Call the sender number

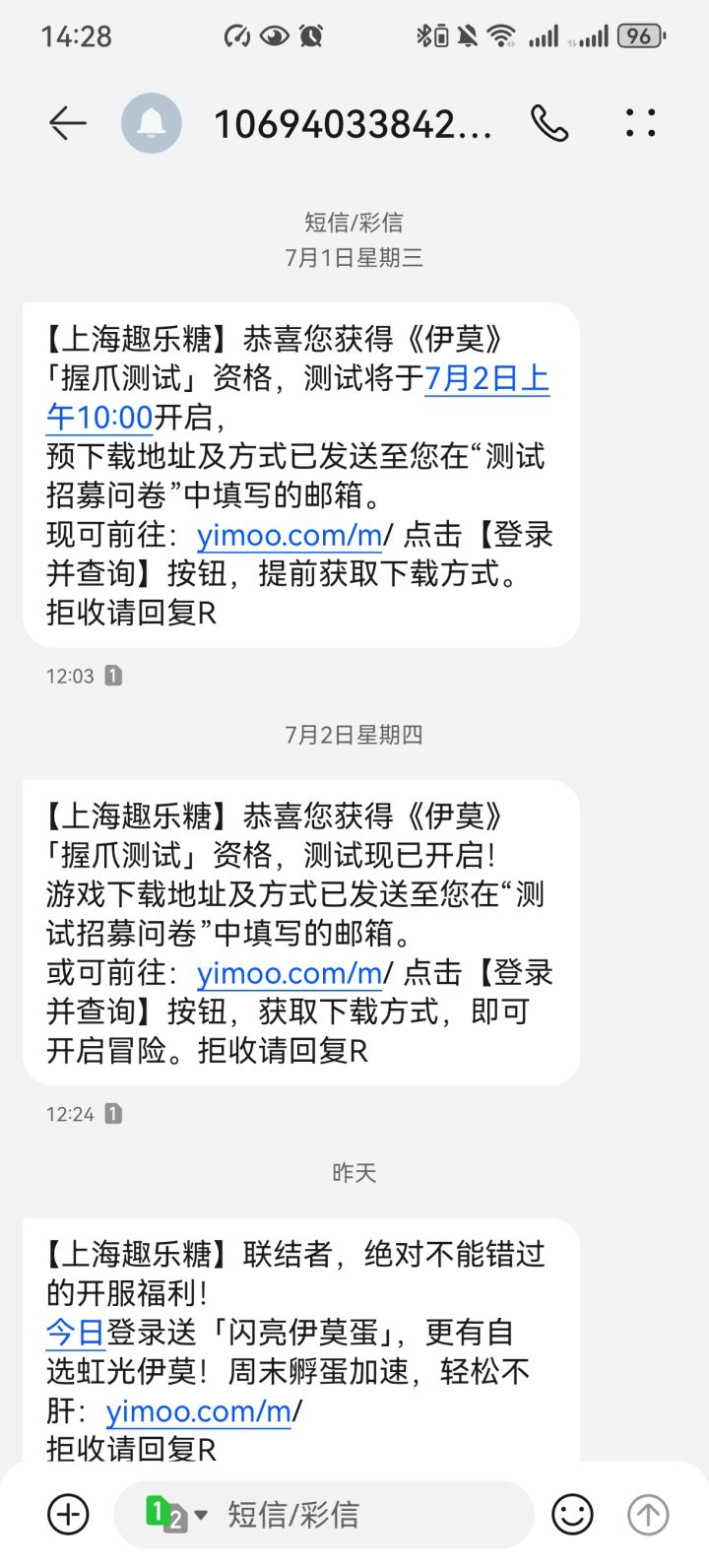pos(549,124)
